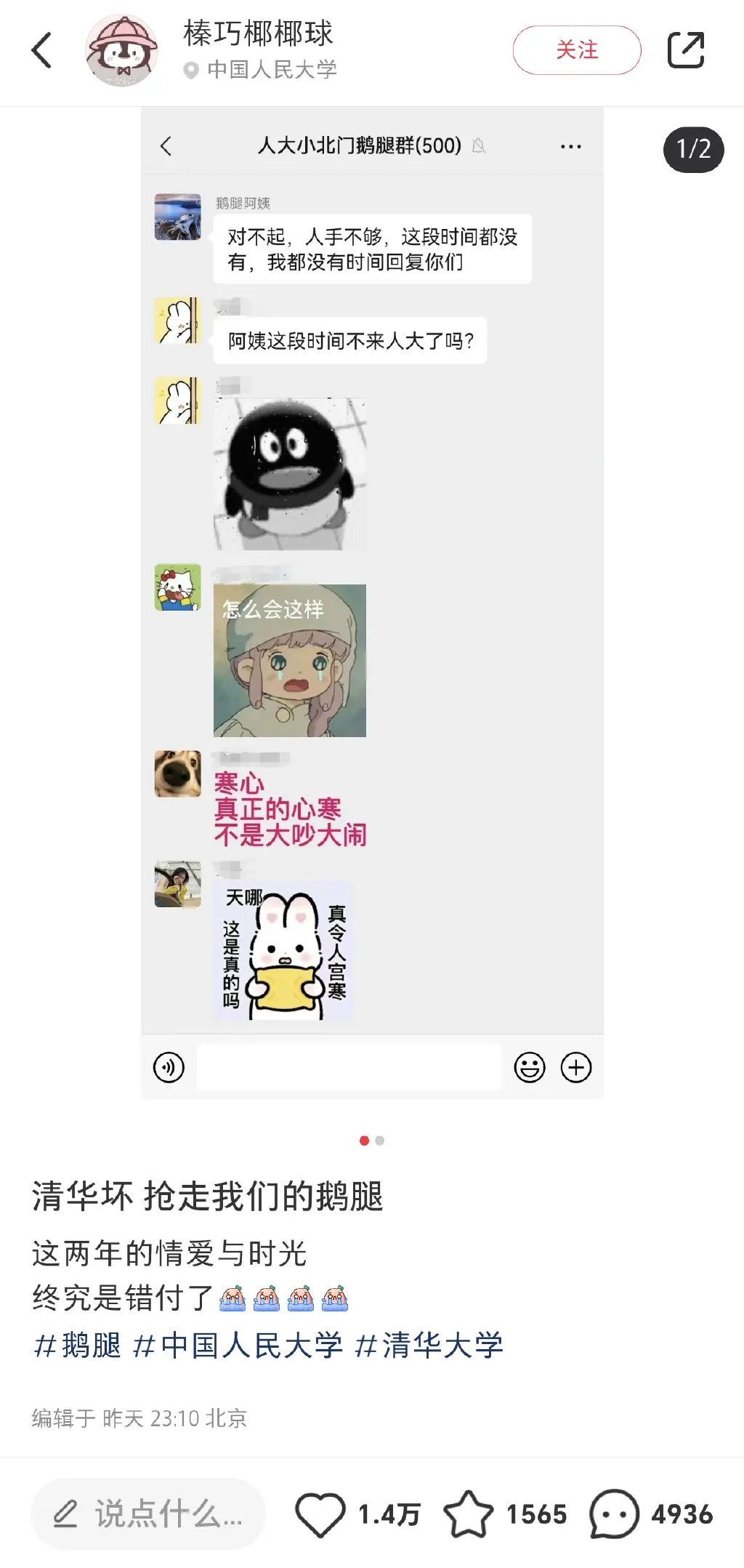Open the location 中国人民大学
Screen dimensions: 744x1568
coord(272,70)
